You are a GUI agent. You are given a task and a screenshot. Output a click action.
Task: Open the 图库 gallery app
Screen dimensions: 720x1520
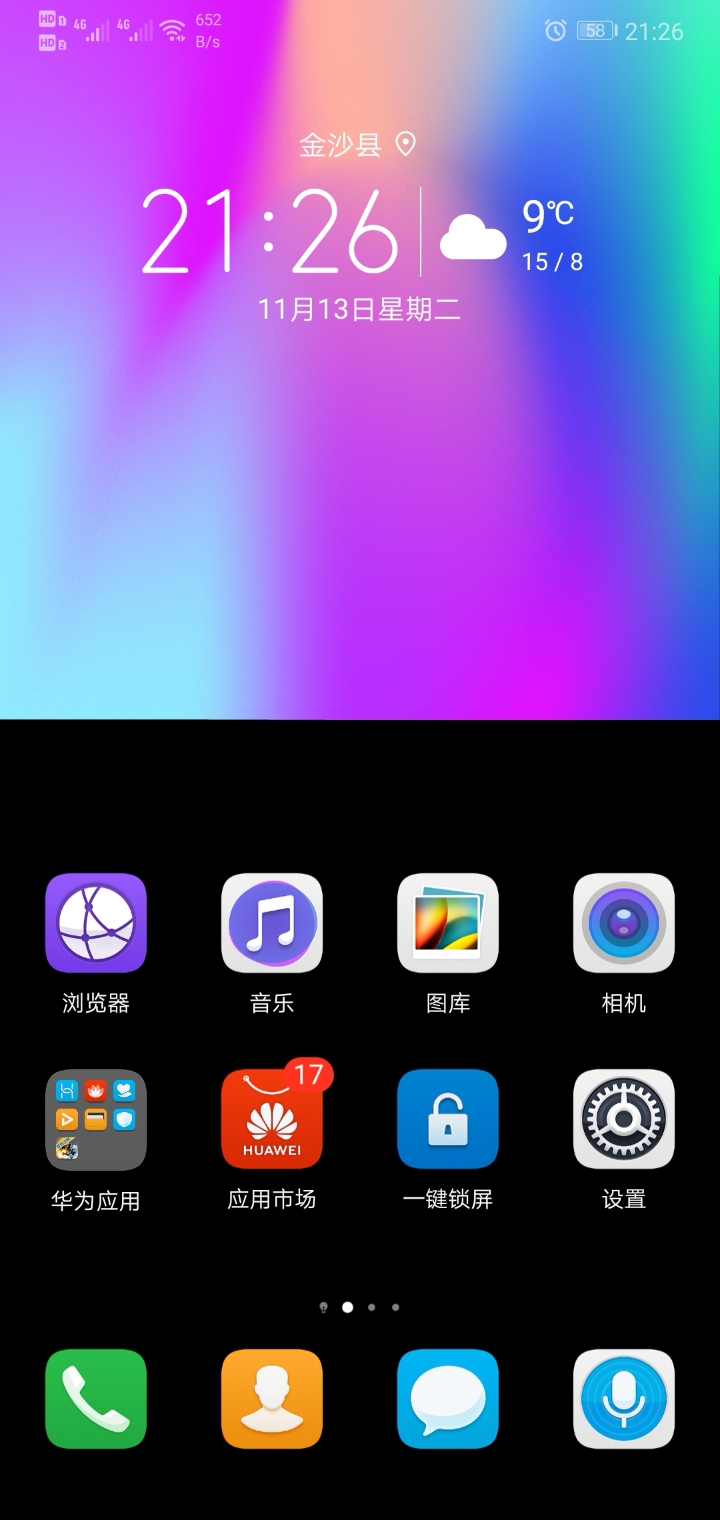tap(448, 923)
